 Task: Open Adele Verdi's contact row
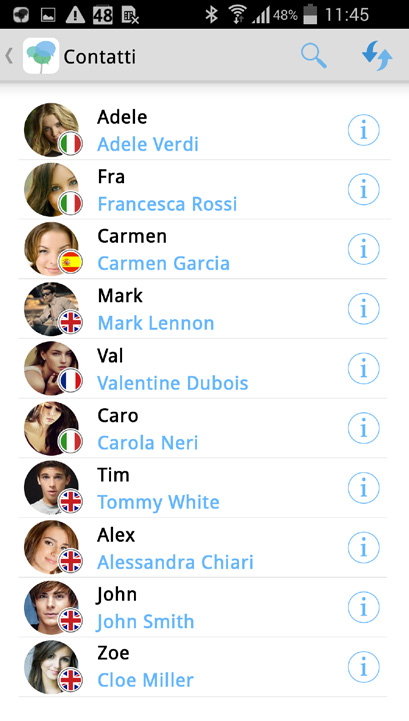pyautogui.click(x=204, y=130)
